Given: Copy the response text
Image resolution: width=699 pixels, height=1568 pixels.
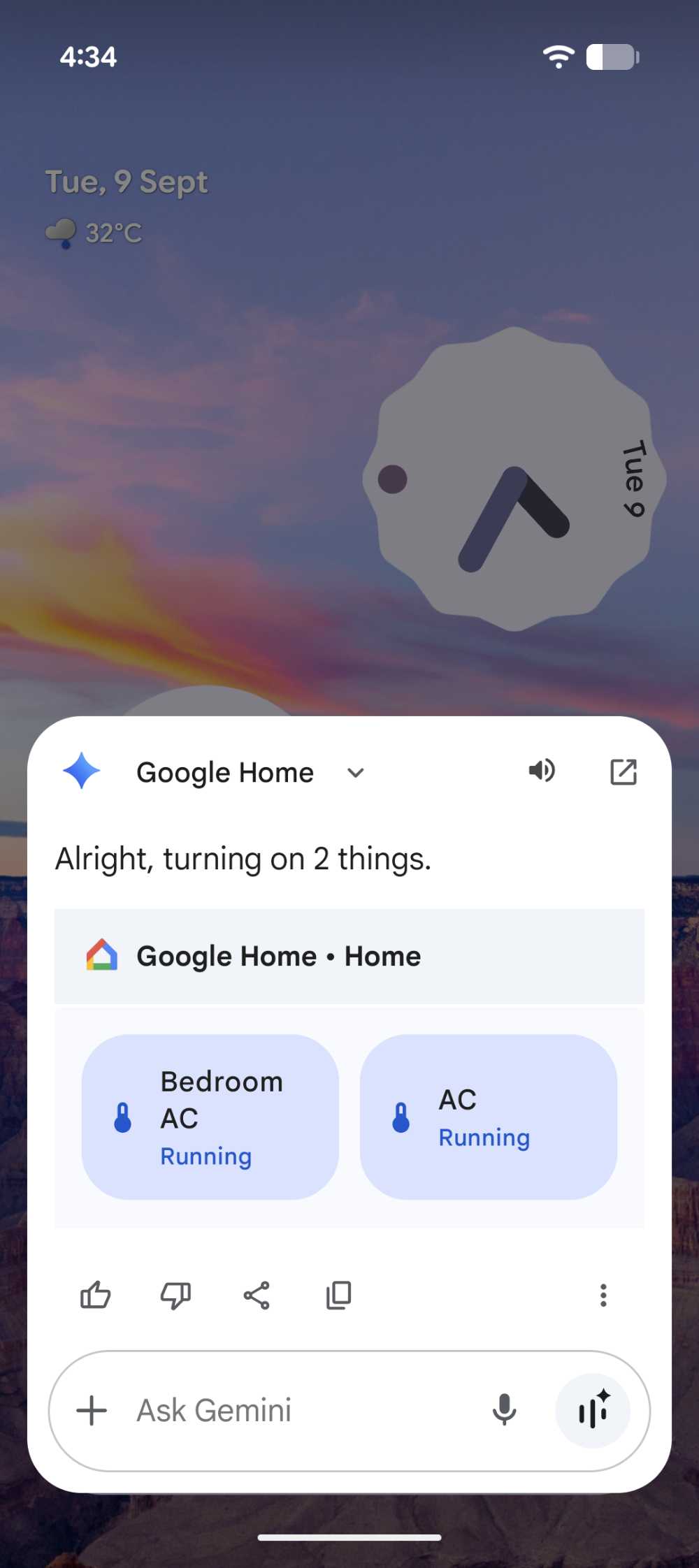Looking at the screenshot, I should (339, 1295).
